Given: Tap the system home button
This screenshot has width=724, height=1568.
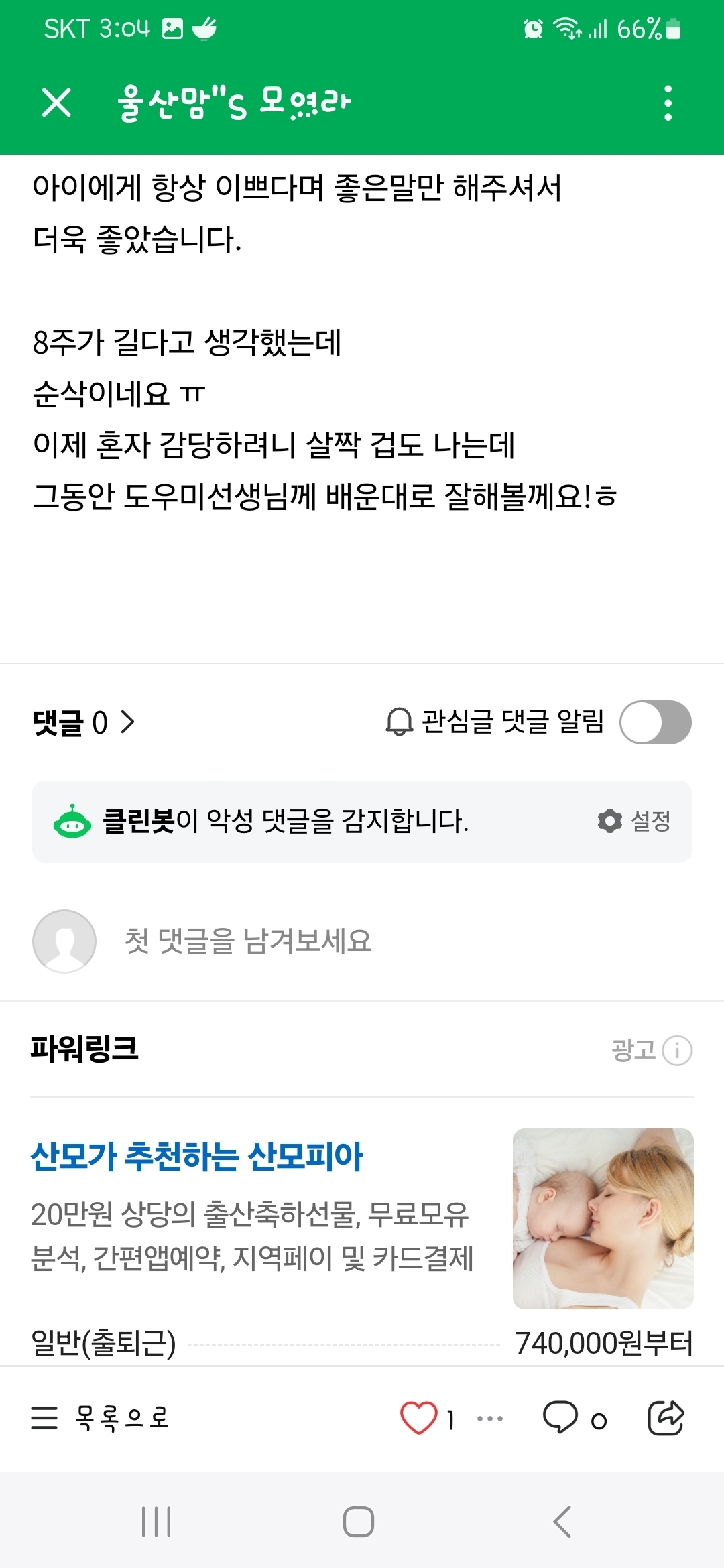Looking at the screenshot, I should coord(359,1521).
